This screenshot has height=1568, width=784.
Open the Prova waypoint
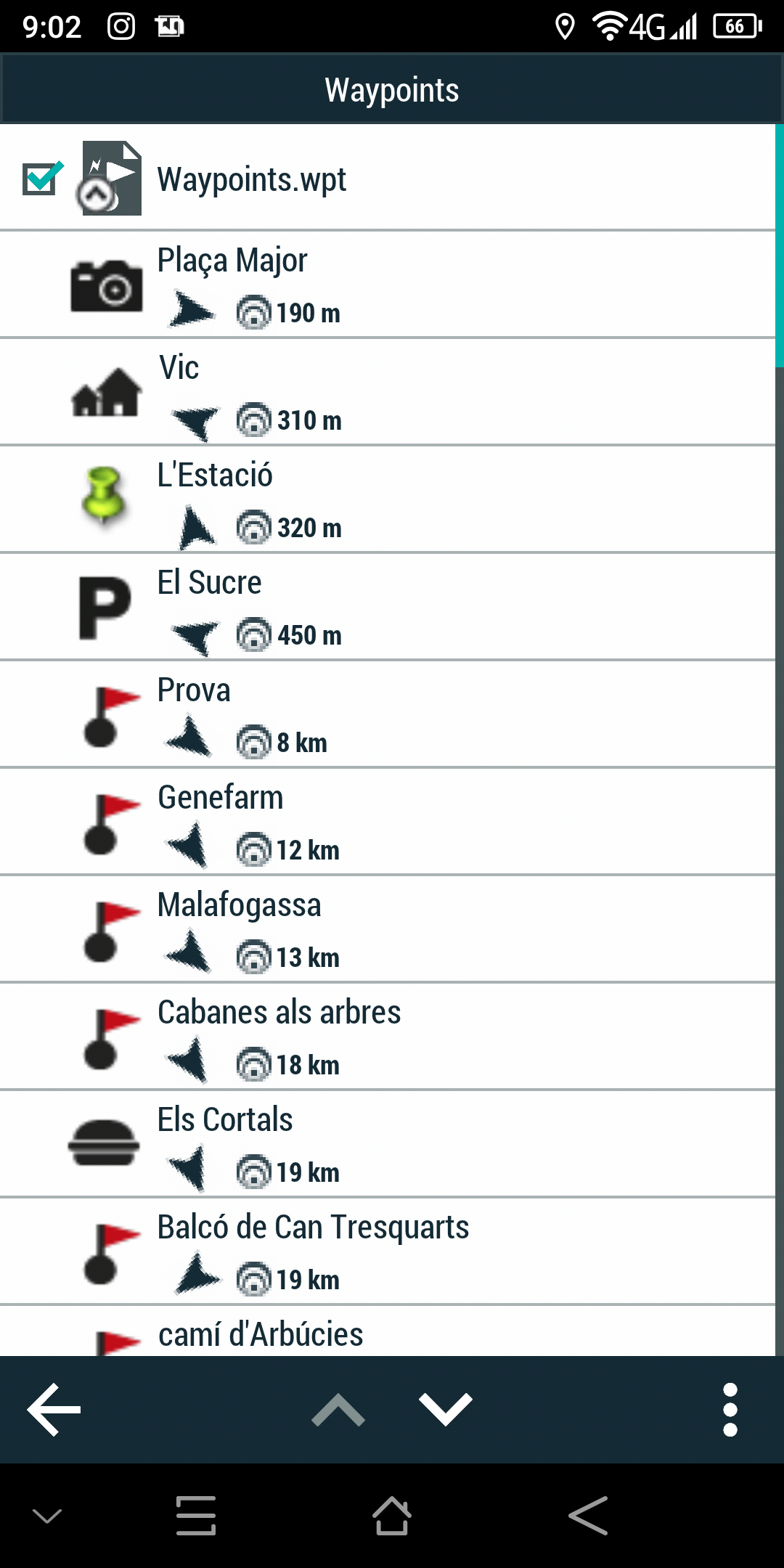388,714
